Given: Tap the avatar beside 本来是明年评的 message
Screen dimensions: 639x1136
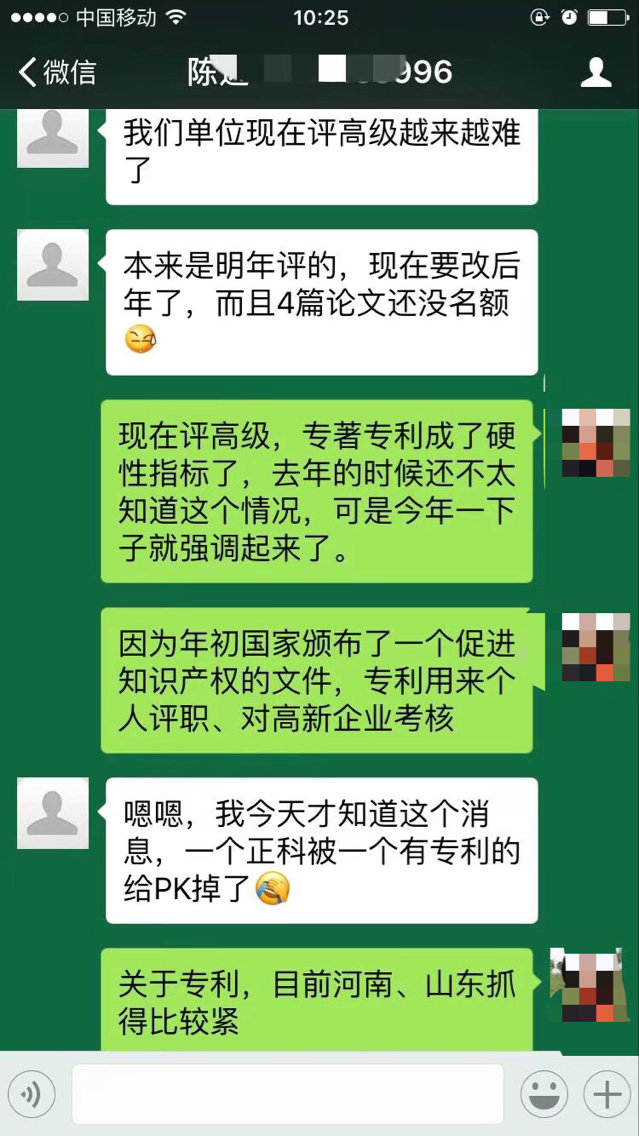Looking at the screenshot, I should click(x=53, y=265).
